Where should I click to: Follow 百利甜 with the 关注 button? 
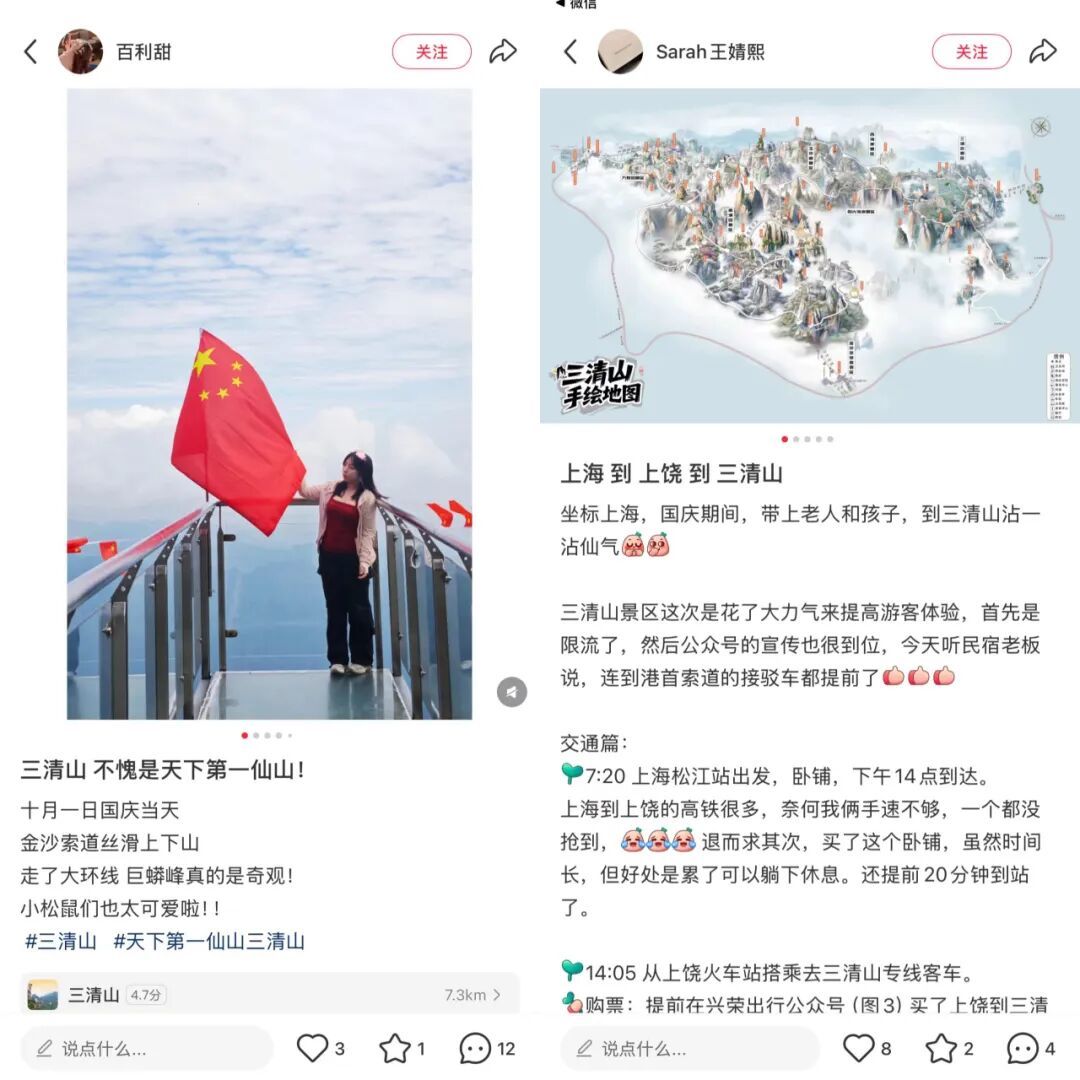click(432, 52)
